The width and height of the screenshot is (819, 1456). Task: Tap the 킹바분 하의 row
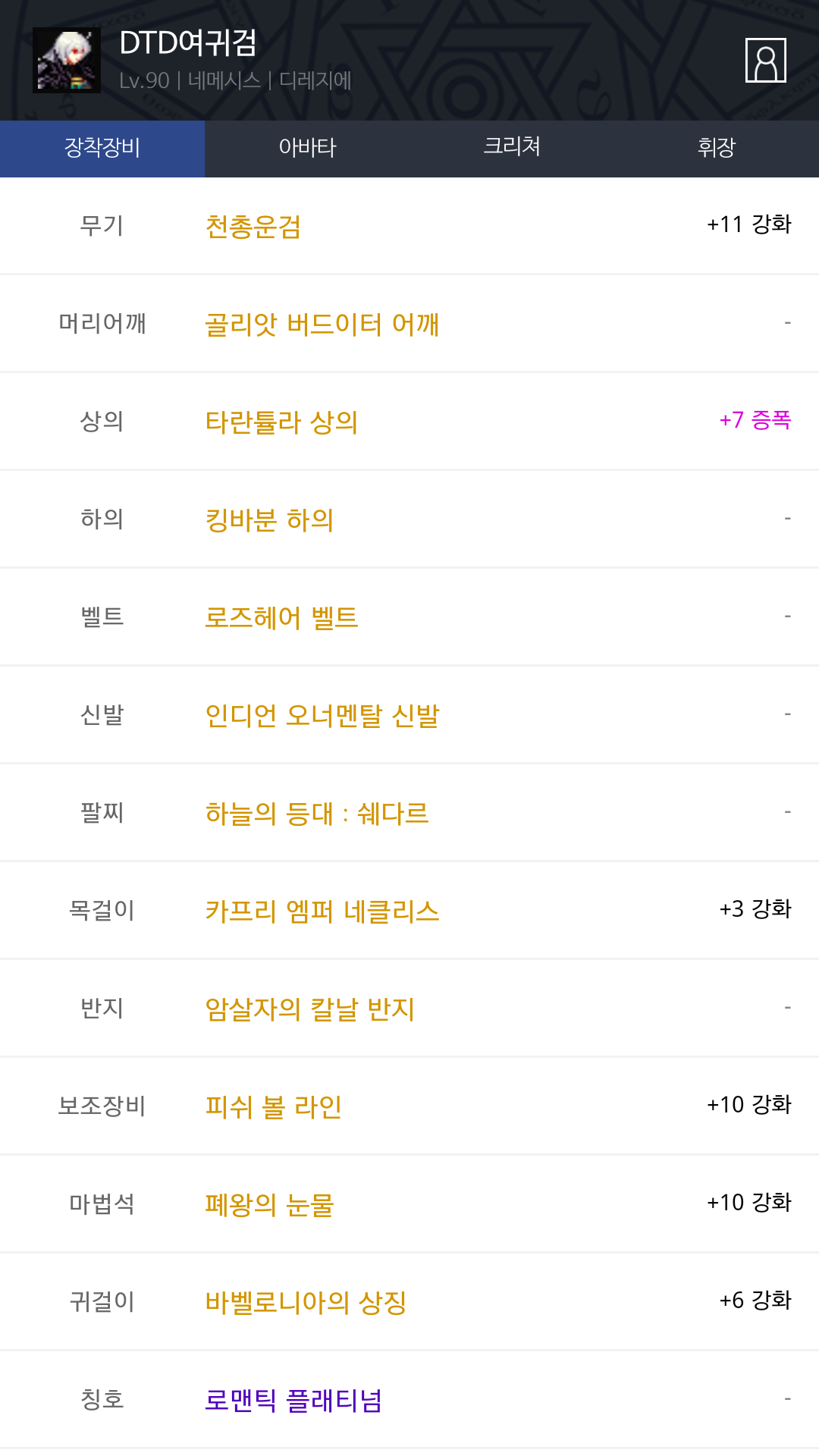[x=409, y=519]
